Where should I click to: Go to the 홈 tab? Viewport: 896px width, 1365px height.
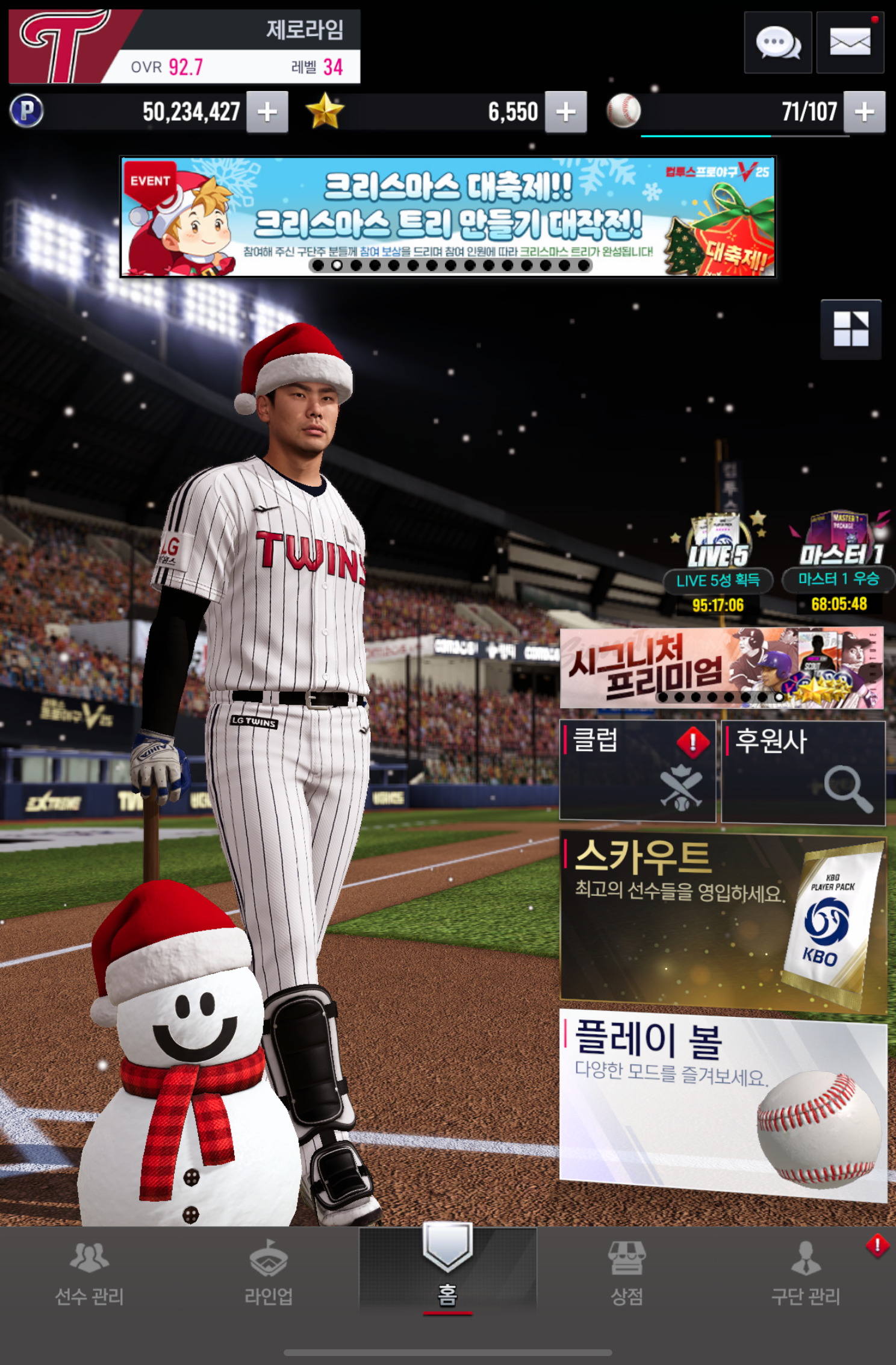447,1271
